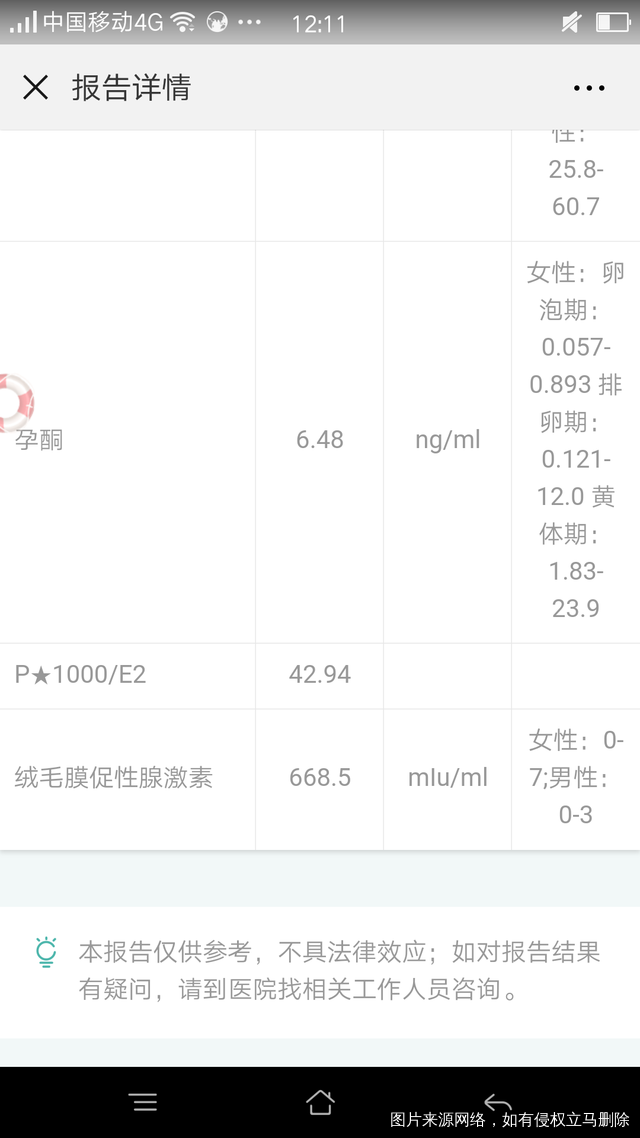Open the three-dot overflow menu
The height and width of the screenshot is (1138, 640).
(588, 89)
